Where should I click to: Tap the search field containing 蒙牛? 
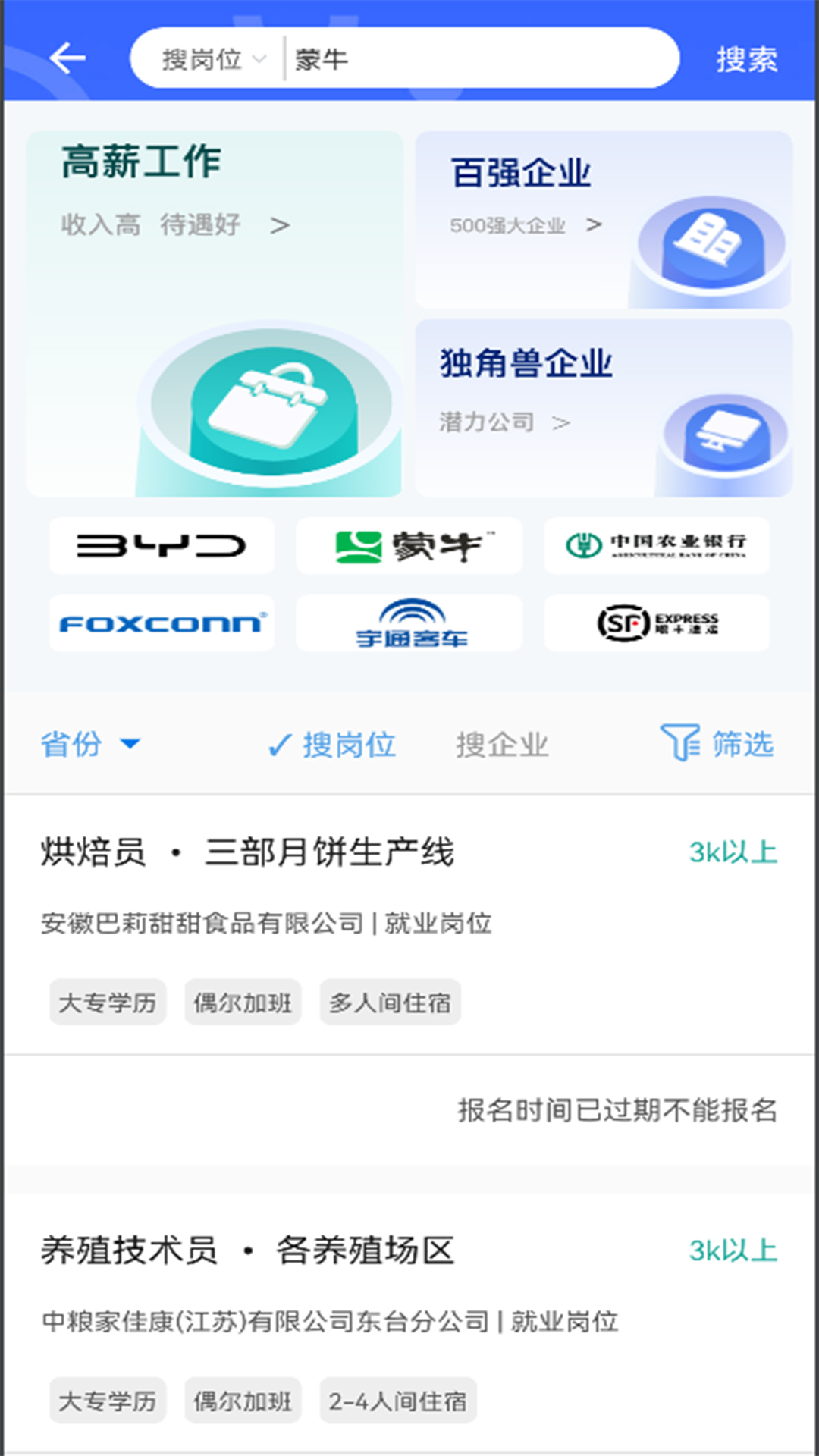(478, 59)
